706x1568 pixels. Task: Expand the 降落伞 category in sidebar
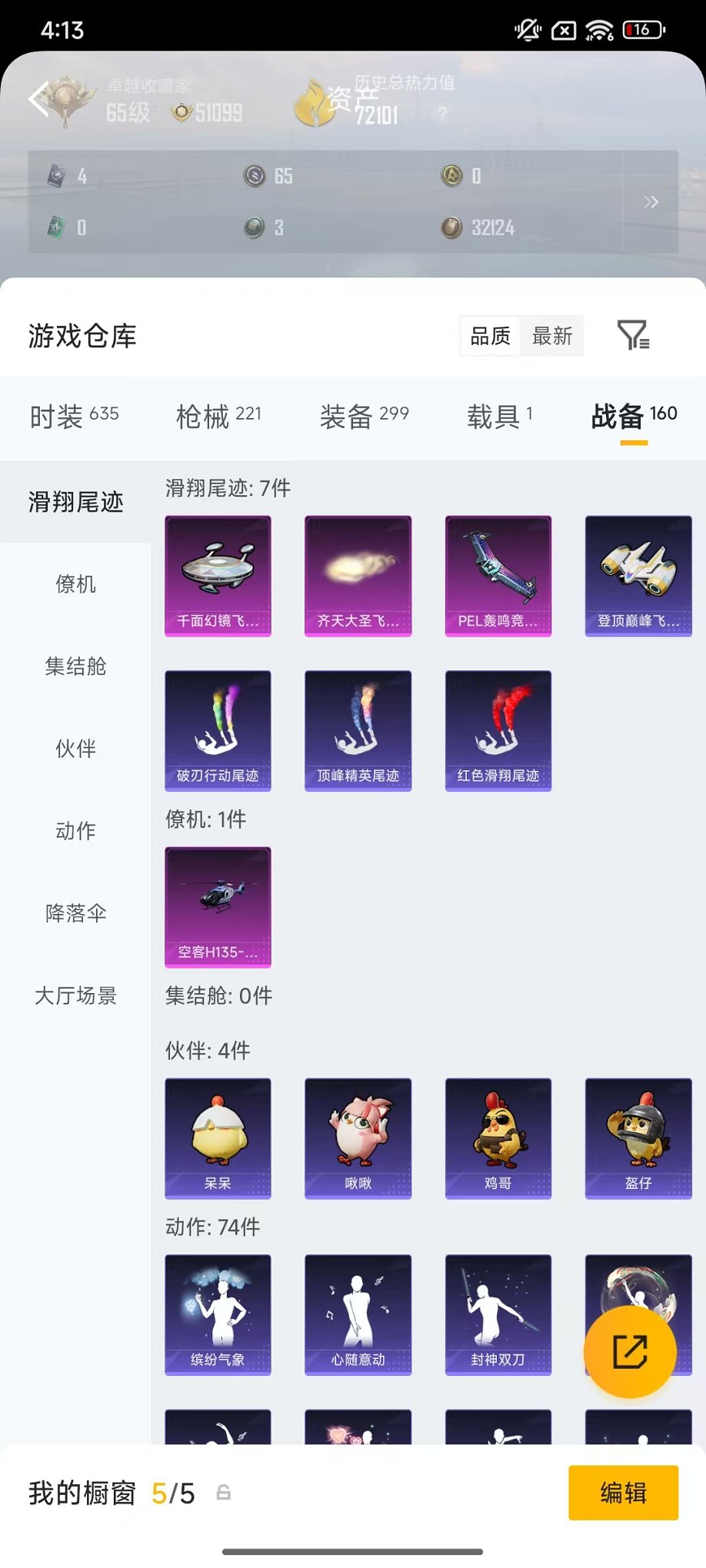point(75,913)
